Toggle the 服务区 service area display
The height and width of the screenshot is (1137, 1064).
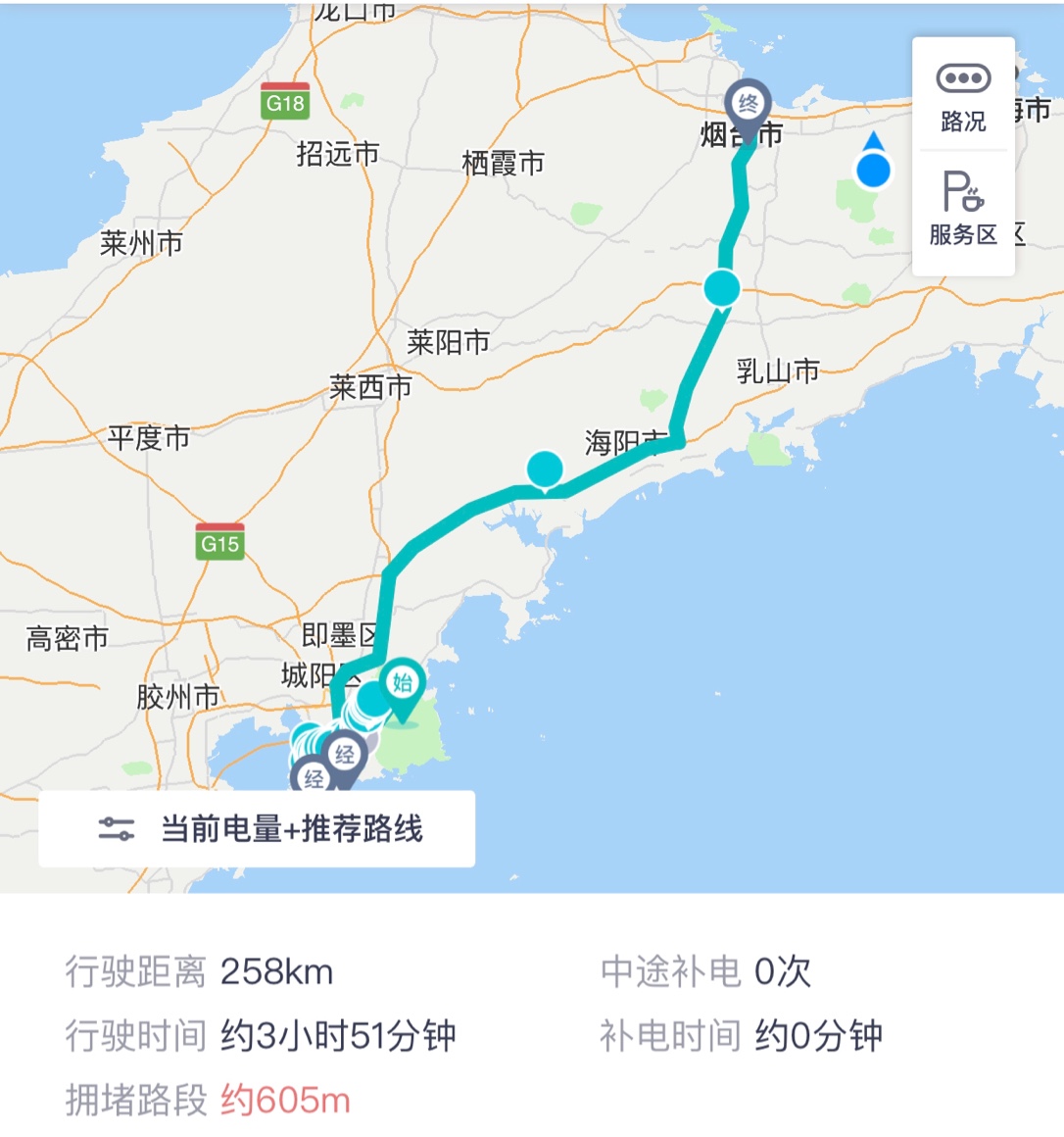coord(963,218)
